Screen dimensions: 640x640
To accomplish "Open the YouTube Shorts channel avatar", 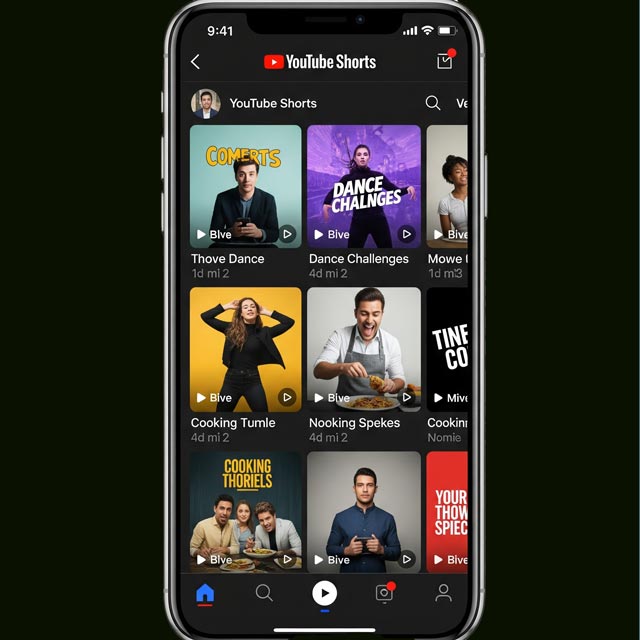I will 205,103.
